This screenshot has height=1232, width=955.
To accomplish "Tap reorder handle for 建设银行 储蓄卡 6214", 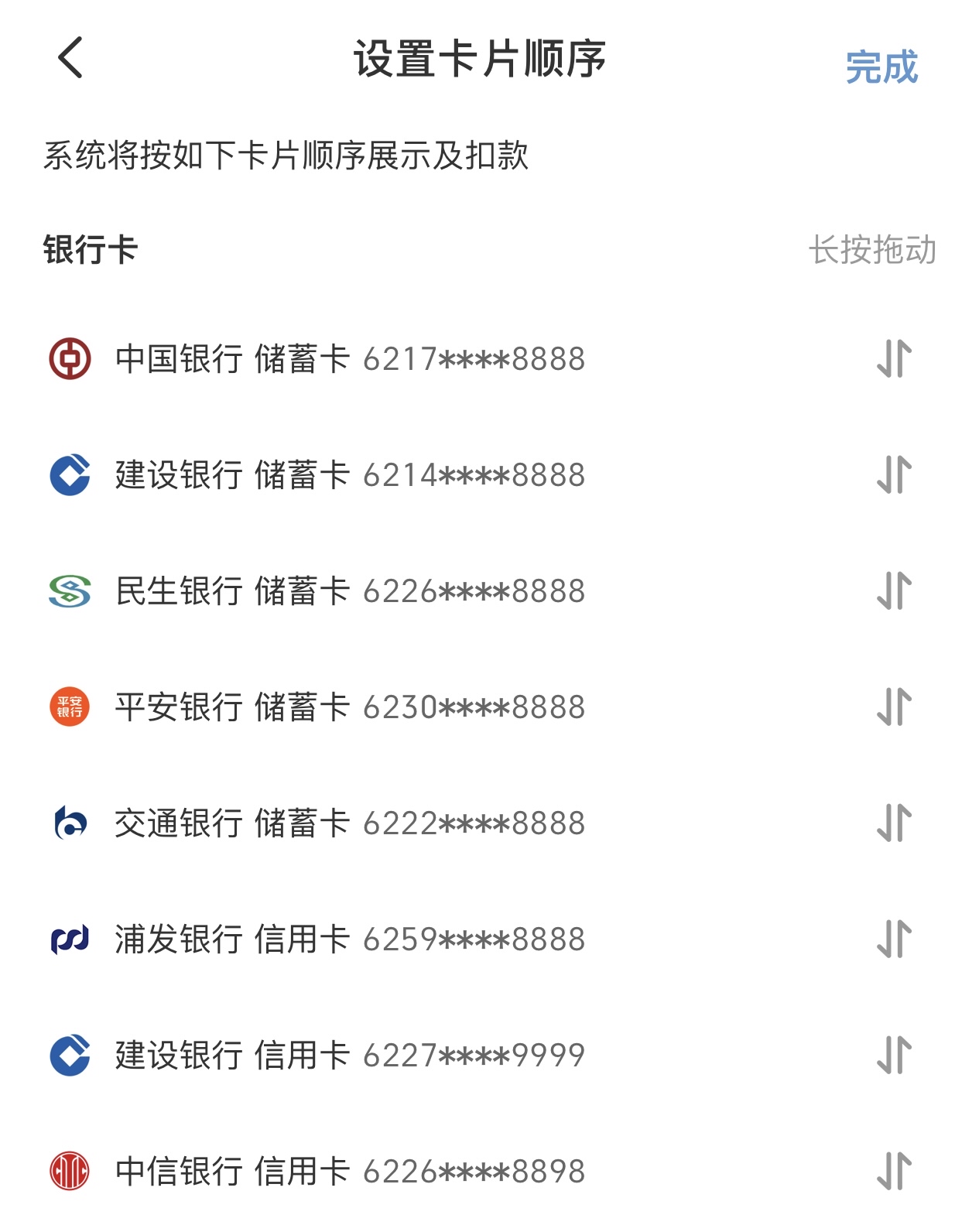I will pos(894,475).
